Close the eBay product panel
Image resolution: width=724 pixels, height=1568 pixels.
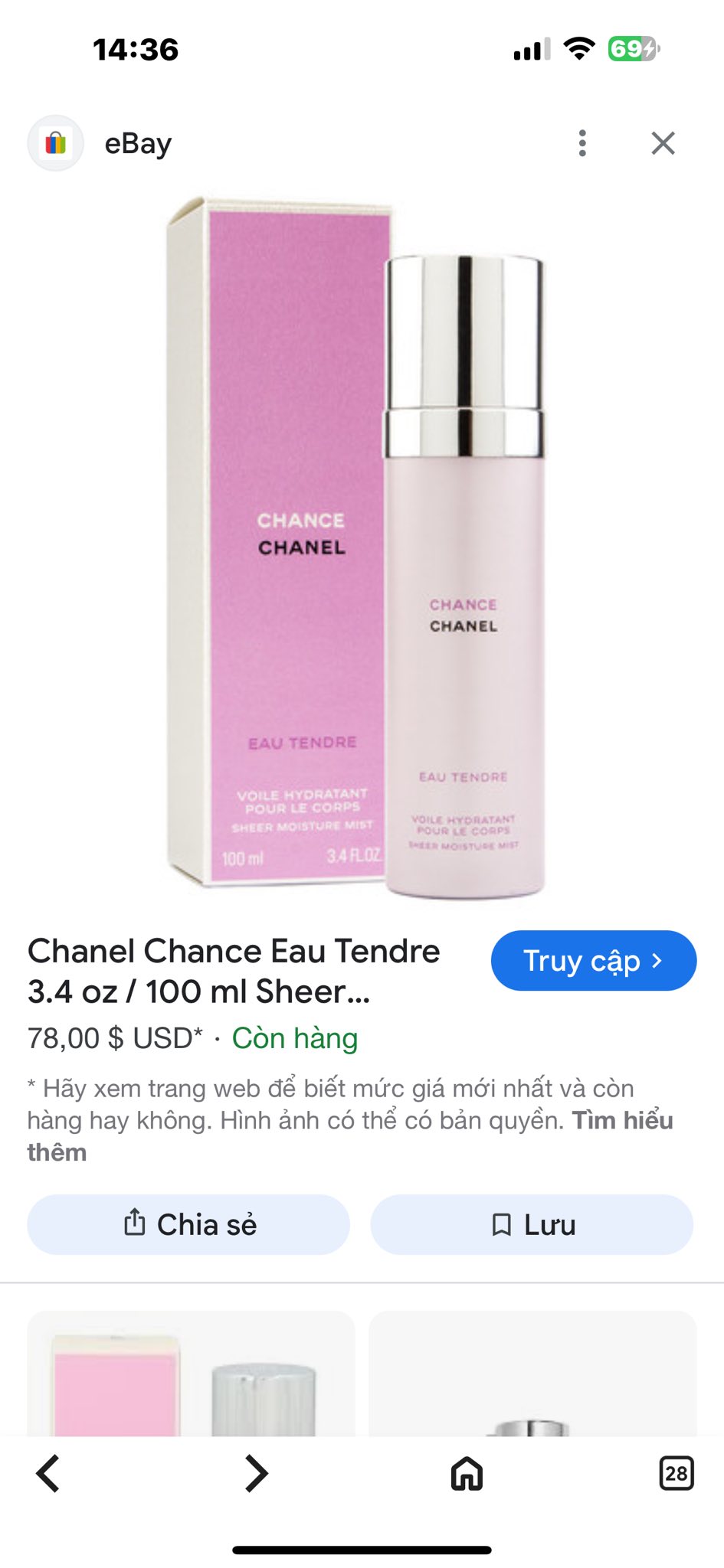pyautogui.click(x=663, y=143)
